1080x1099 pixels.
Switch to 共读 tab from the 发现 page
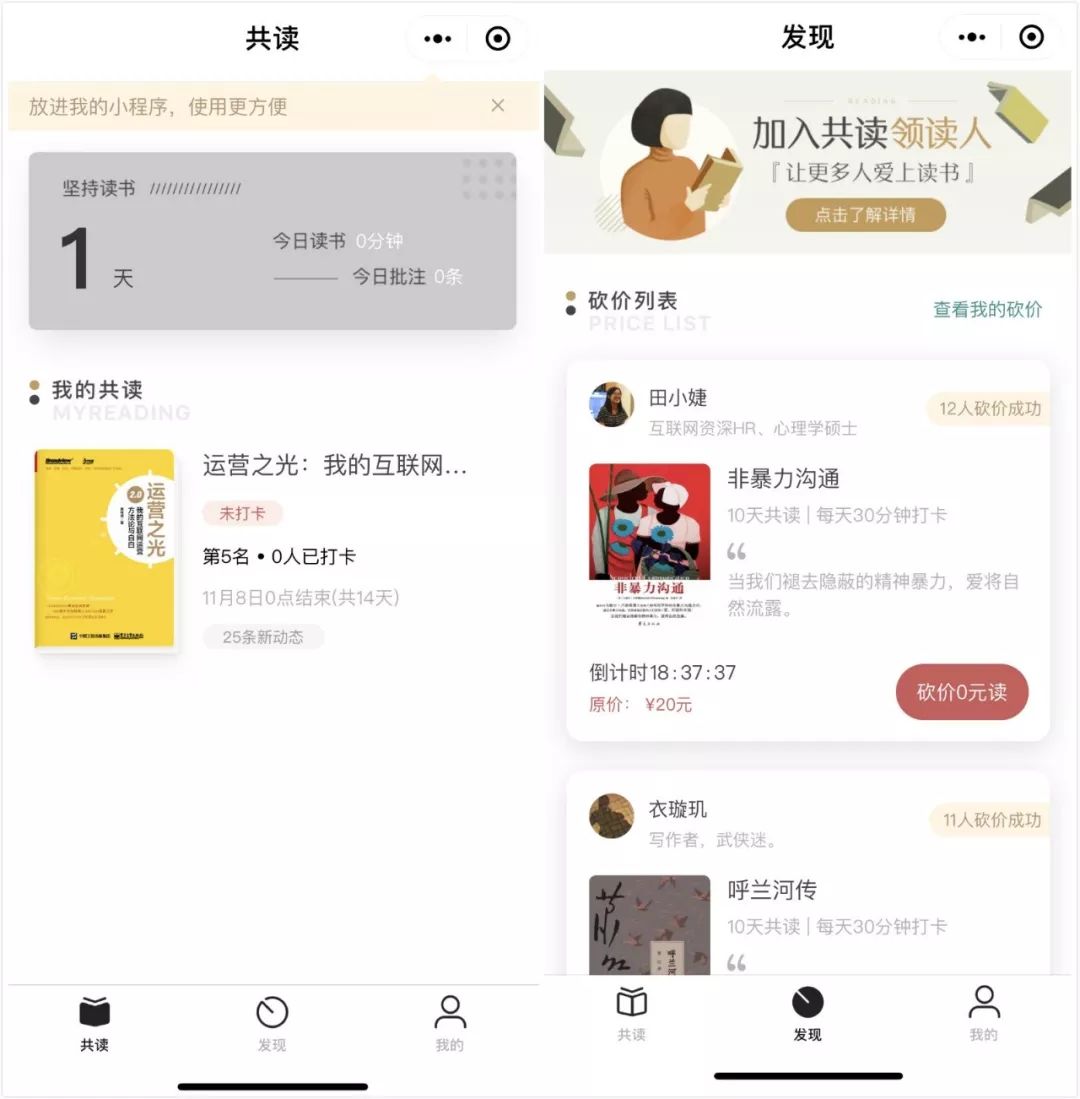click(x=632, y=1013)
